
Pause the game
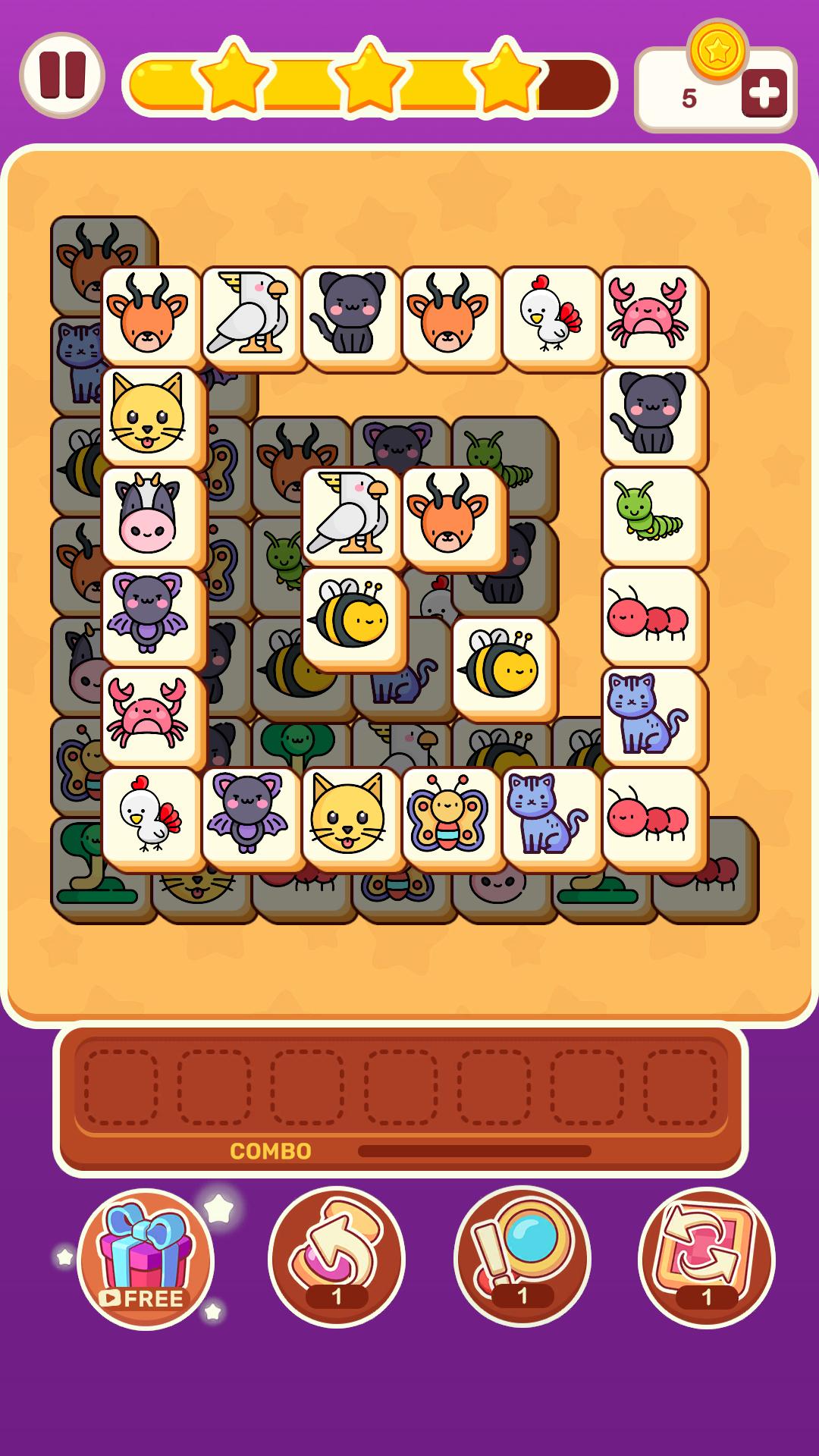(62, 75)
